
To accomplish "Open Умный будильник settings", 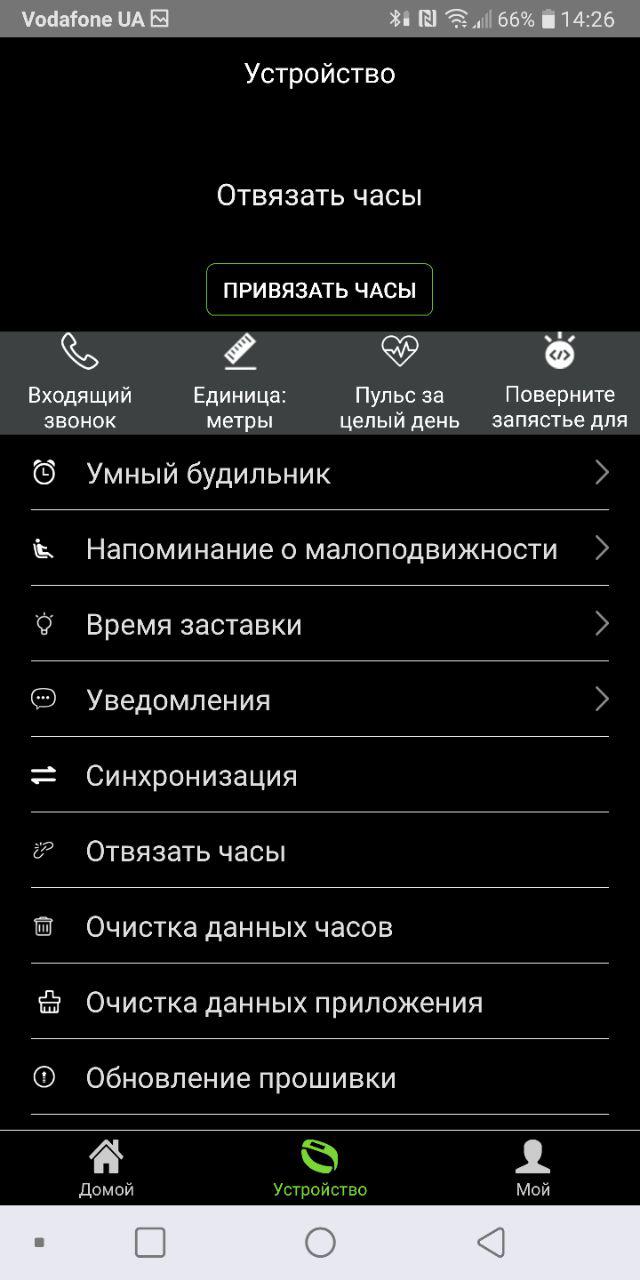I will pos(320,473).
